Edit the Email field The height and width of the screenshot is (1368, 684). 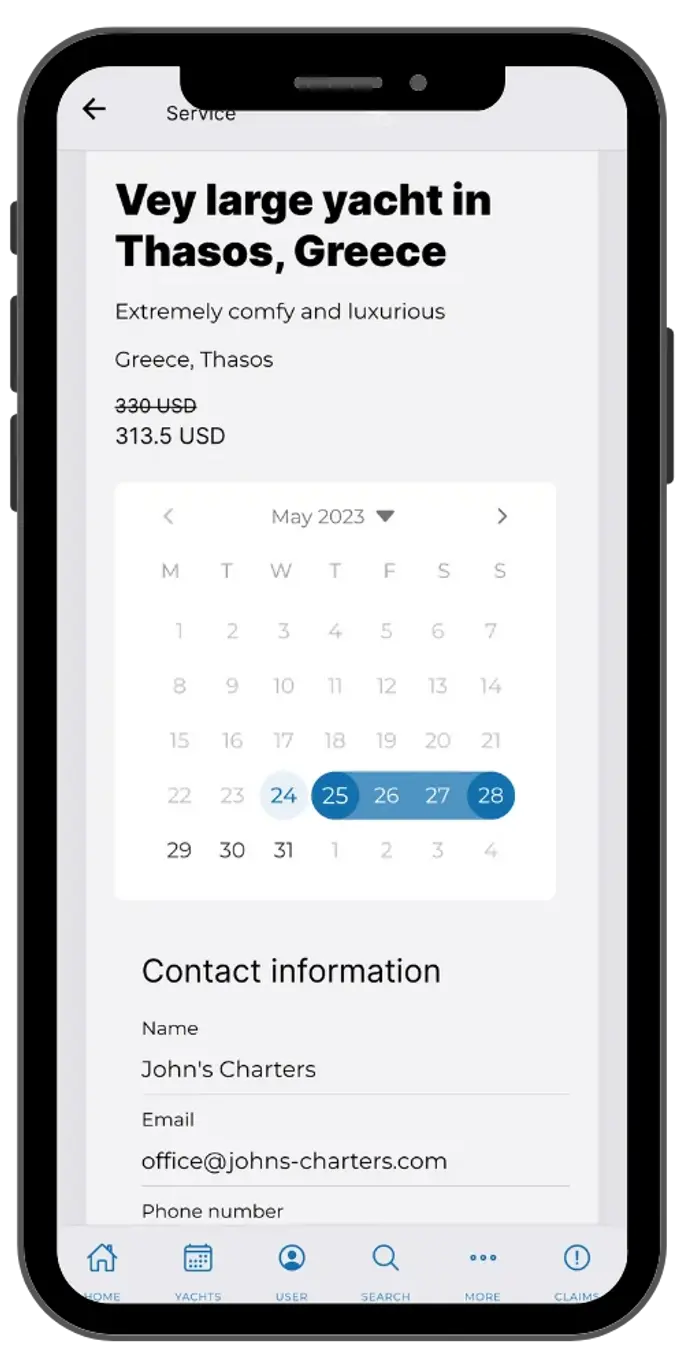(x=355, y=1161)
